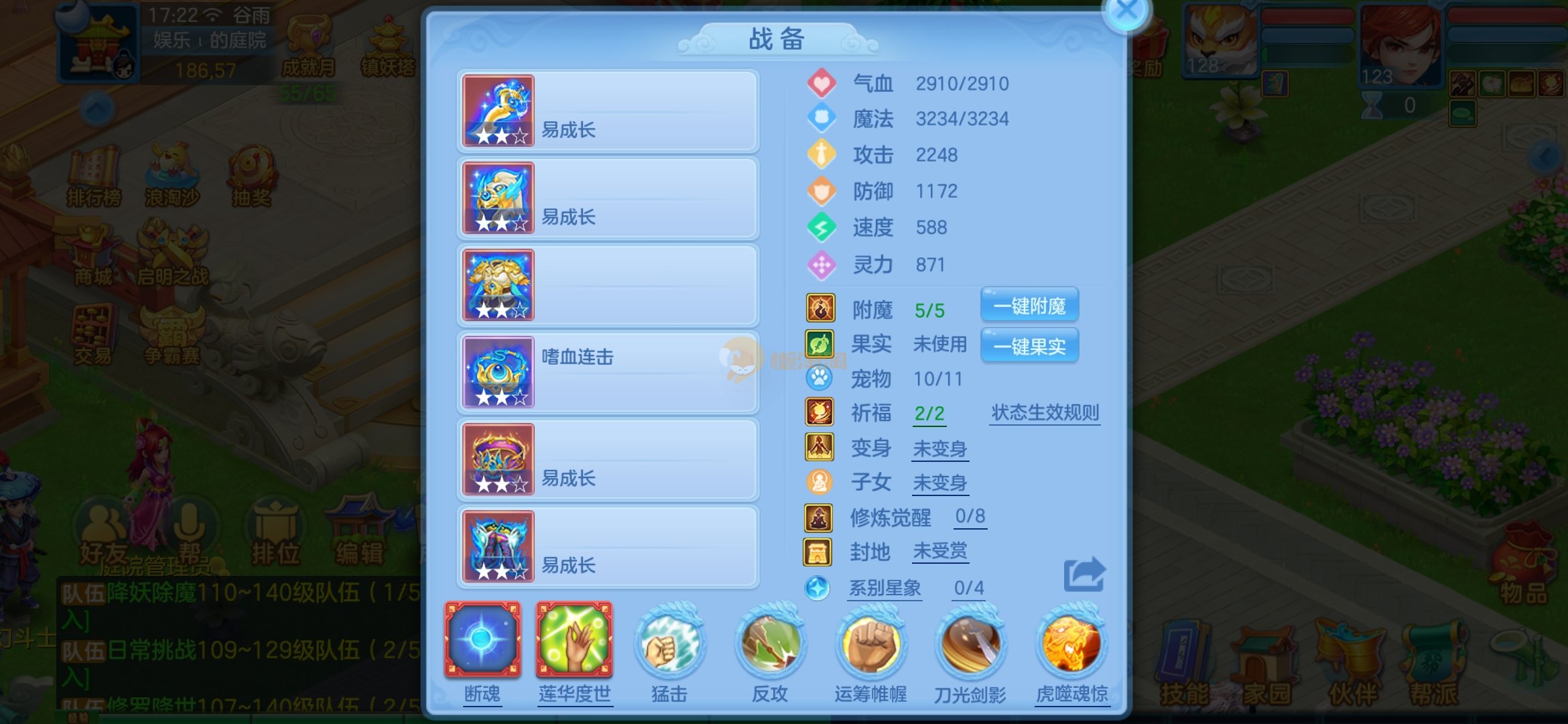Tap the 未受赏 link beside 封地
This screenshot has width=1568, height=724.
[940, 551]
